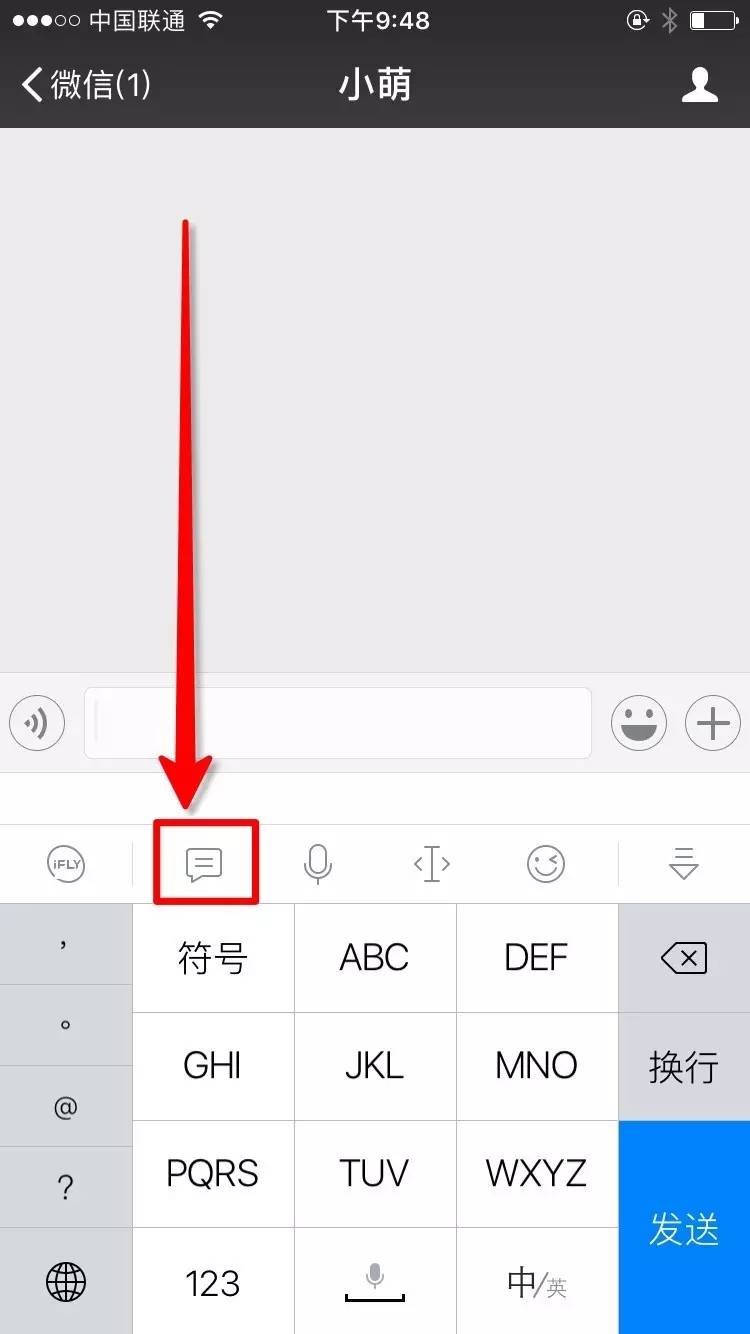This screenshot has height=1334, width=750.
Task: Switch to voice message input
Action: 37,722
